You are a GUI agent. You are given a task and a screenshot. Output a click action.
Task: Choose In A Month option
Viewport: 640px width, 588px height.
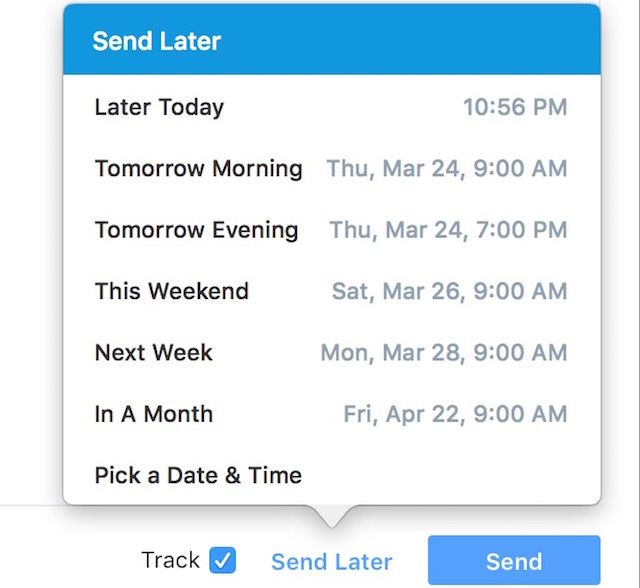pos(330,414)
